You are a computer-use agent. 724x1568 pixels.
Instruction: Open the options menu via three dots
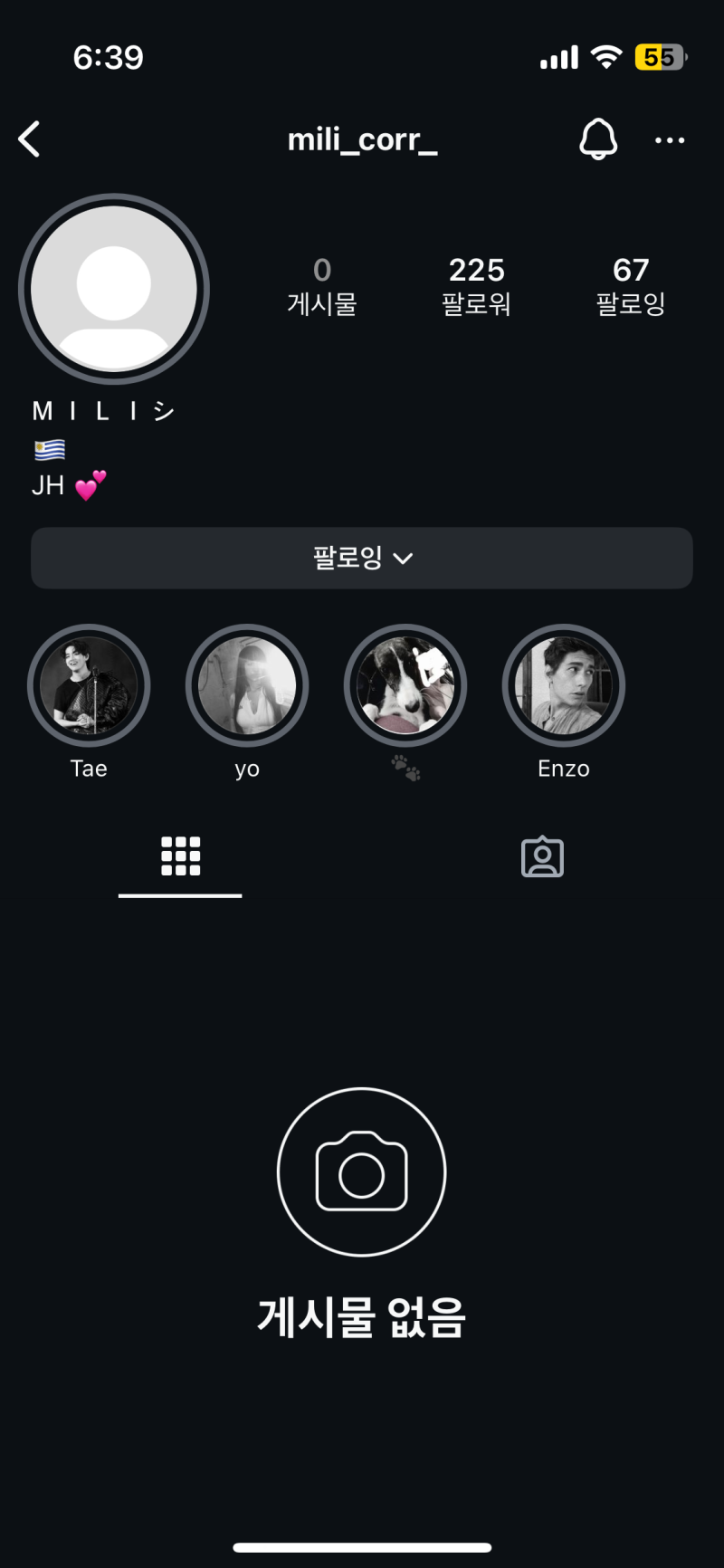pos(670,139)
